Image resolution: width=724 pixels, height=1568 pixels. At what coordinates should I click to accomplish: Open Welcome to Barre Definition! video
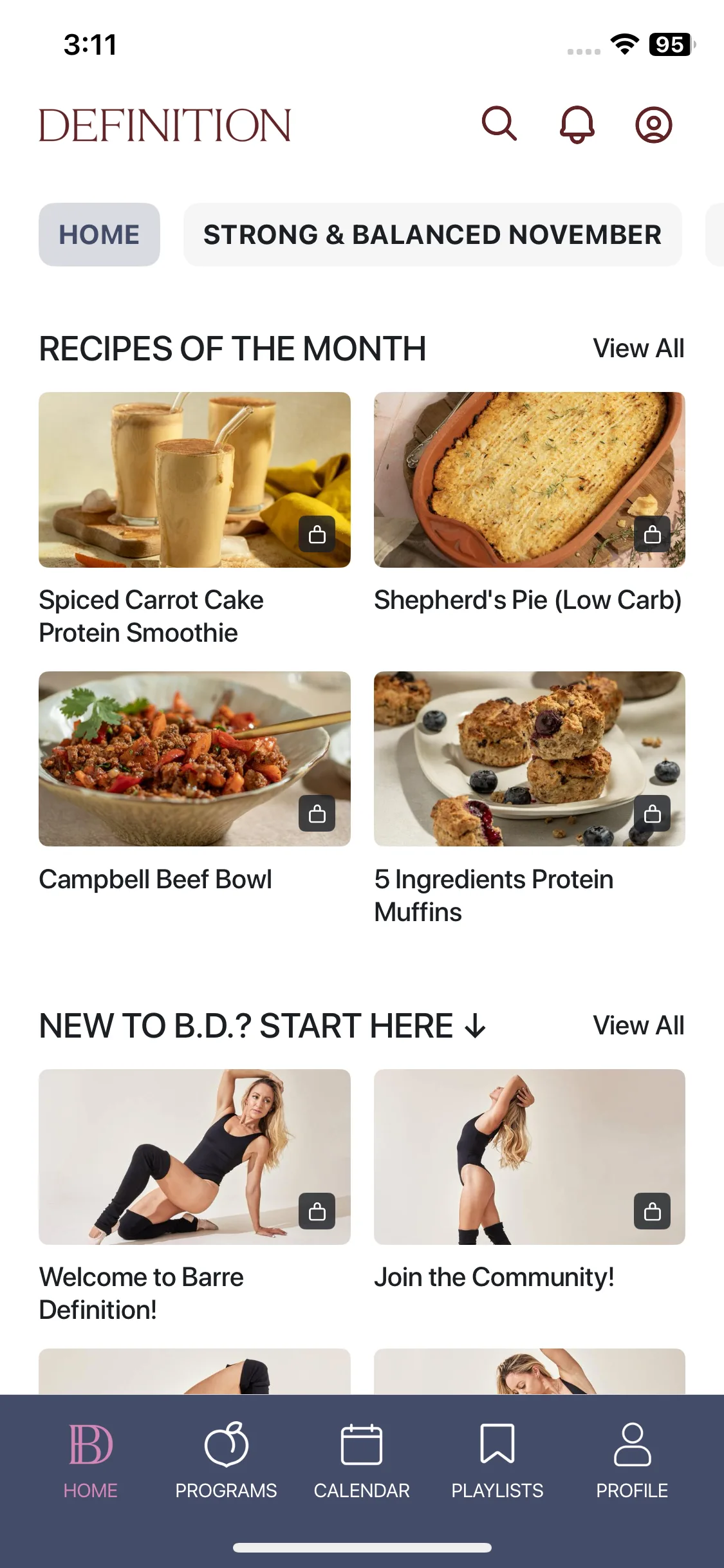tap(194, 1157)
